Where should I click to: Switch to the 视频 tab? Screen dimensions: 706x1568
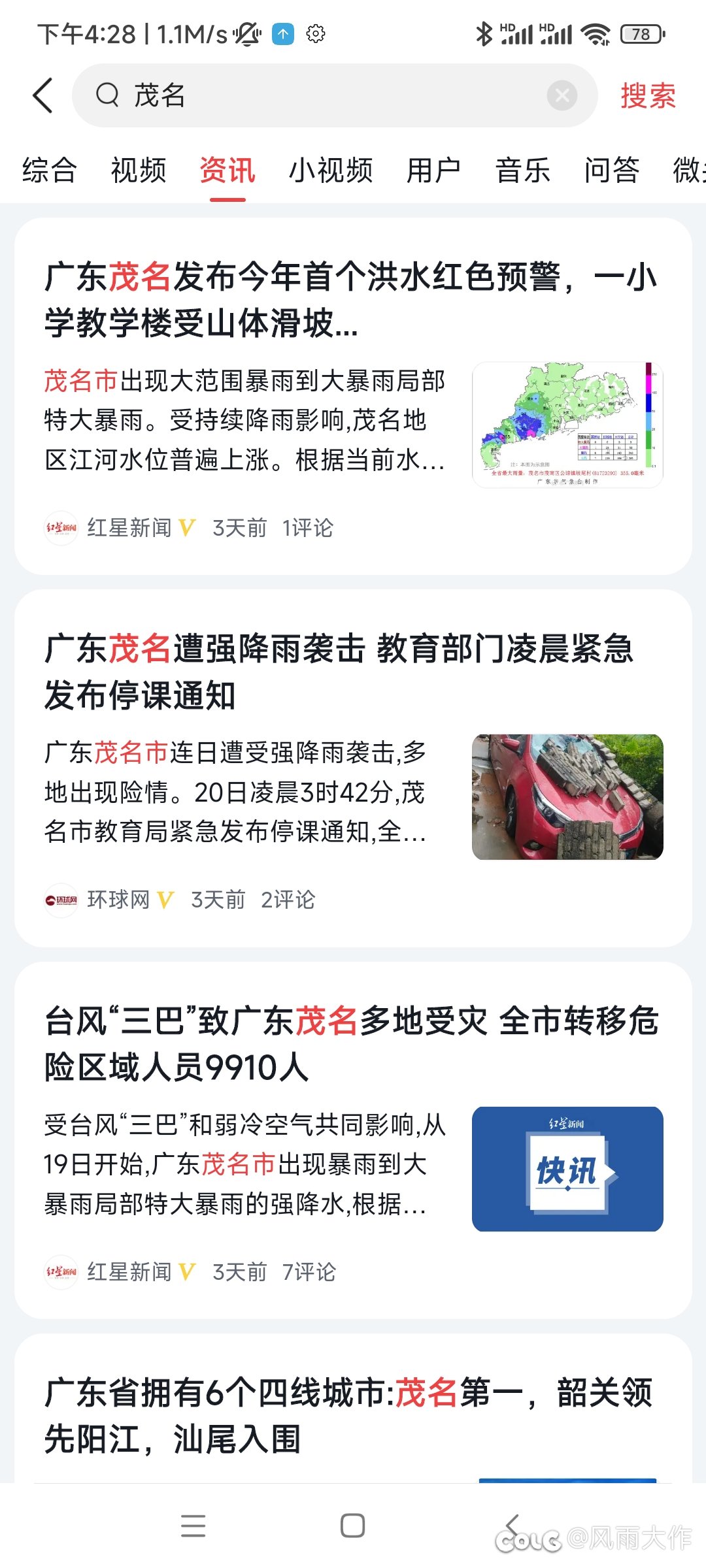(x=139, y=171)
